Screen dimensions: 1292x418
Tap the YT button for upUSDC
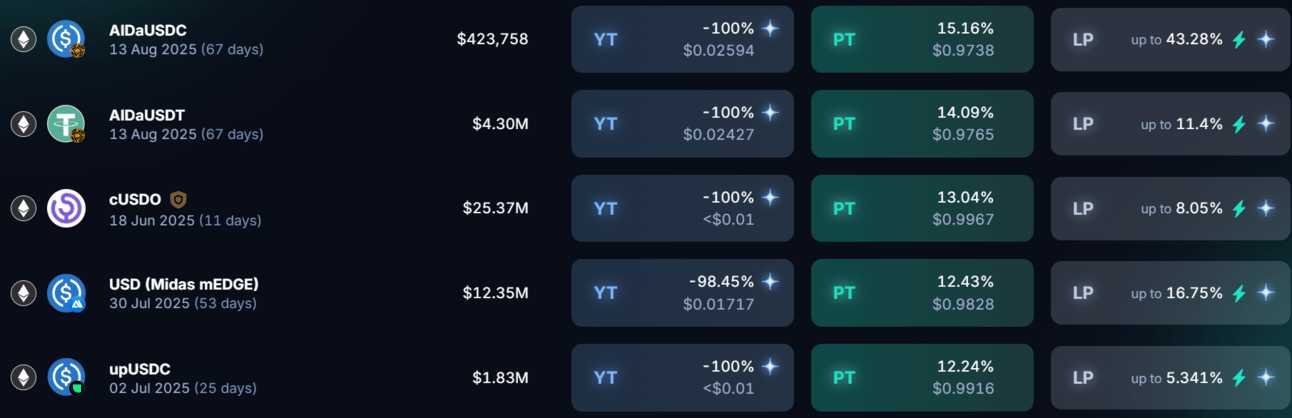(682, 377)
